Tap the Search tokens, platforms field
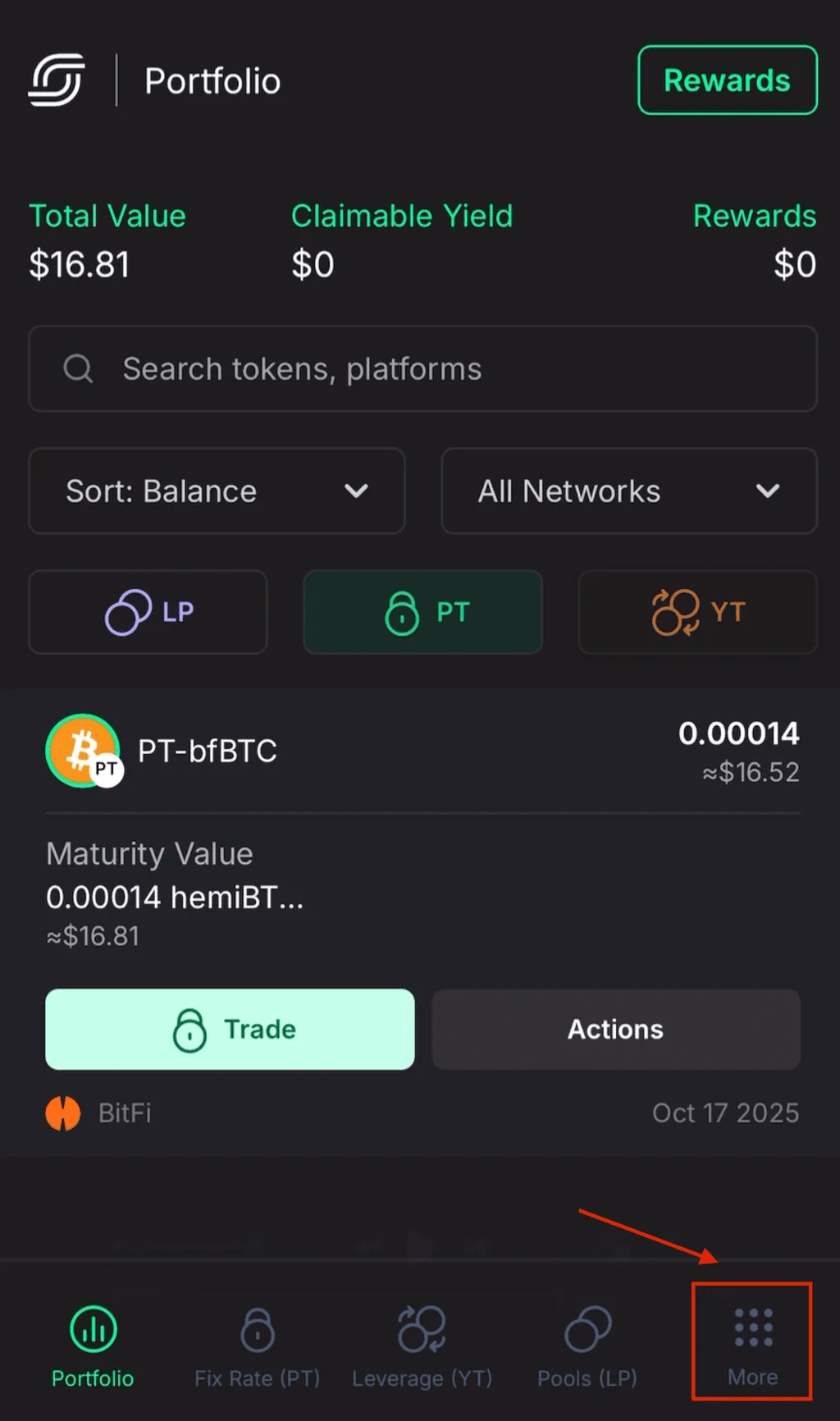The image size is (840, 1421). click(x=422, y=369)
